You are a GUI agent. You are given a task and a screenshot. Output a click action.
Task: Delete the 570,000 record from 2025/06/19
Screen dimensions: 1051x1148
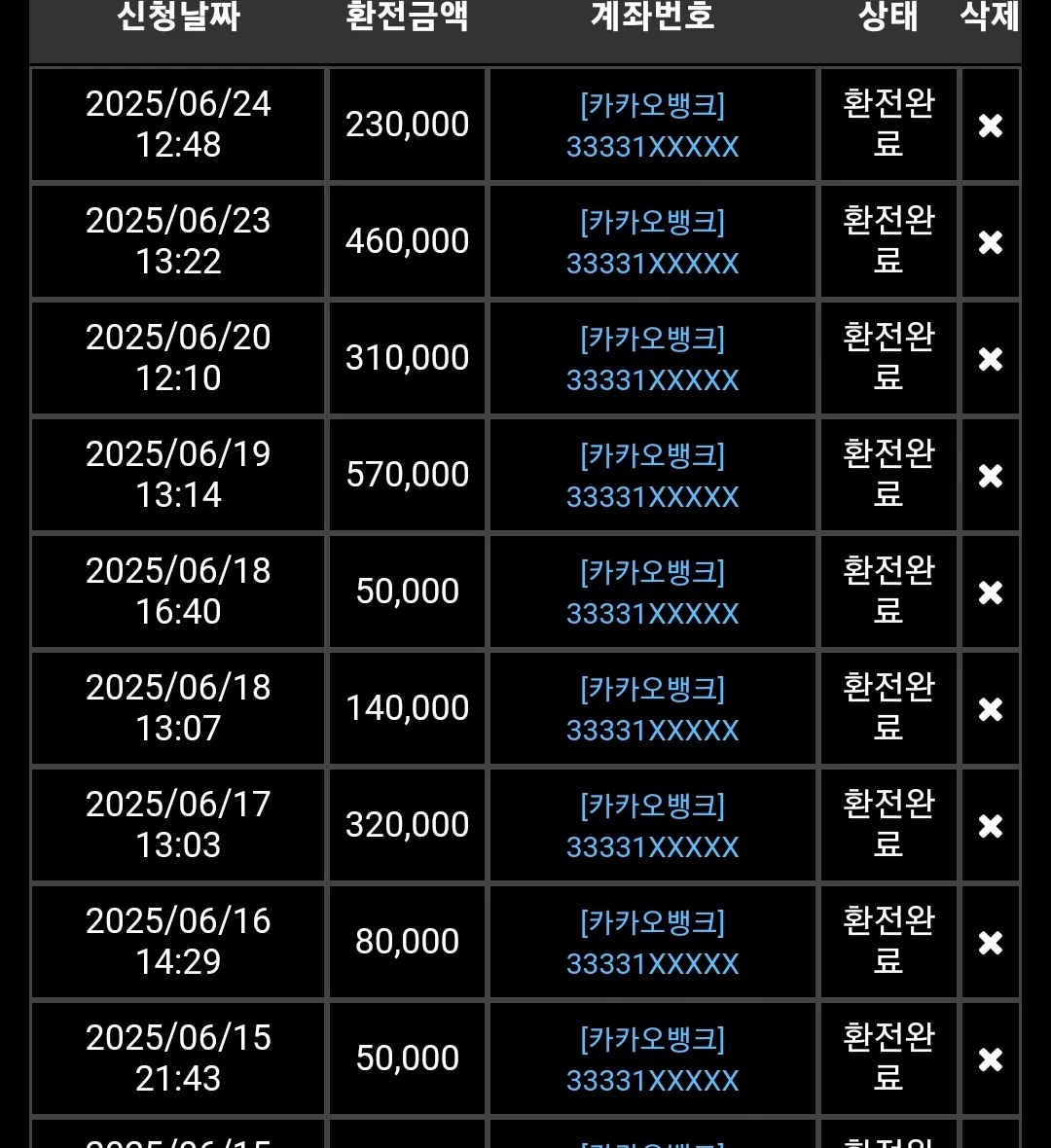(x=991, y=476)
